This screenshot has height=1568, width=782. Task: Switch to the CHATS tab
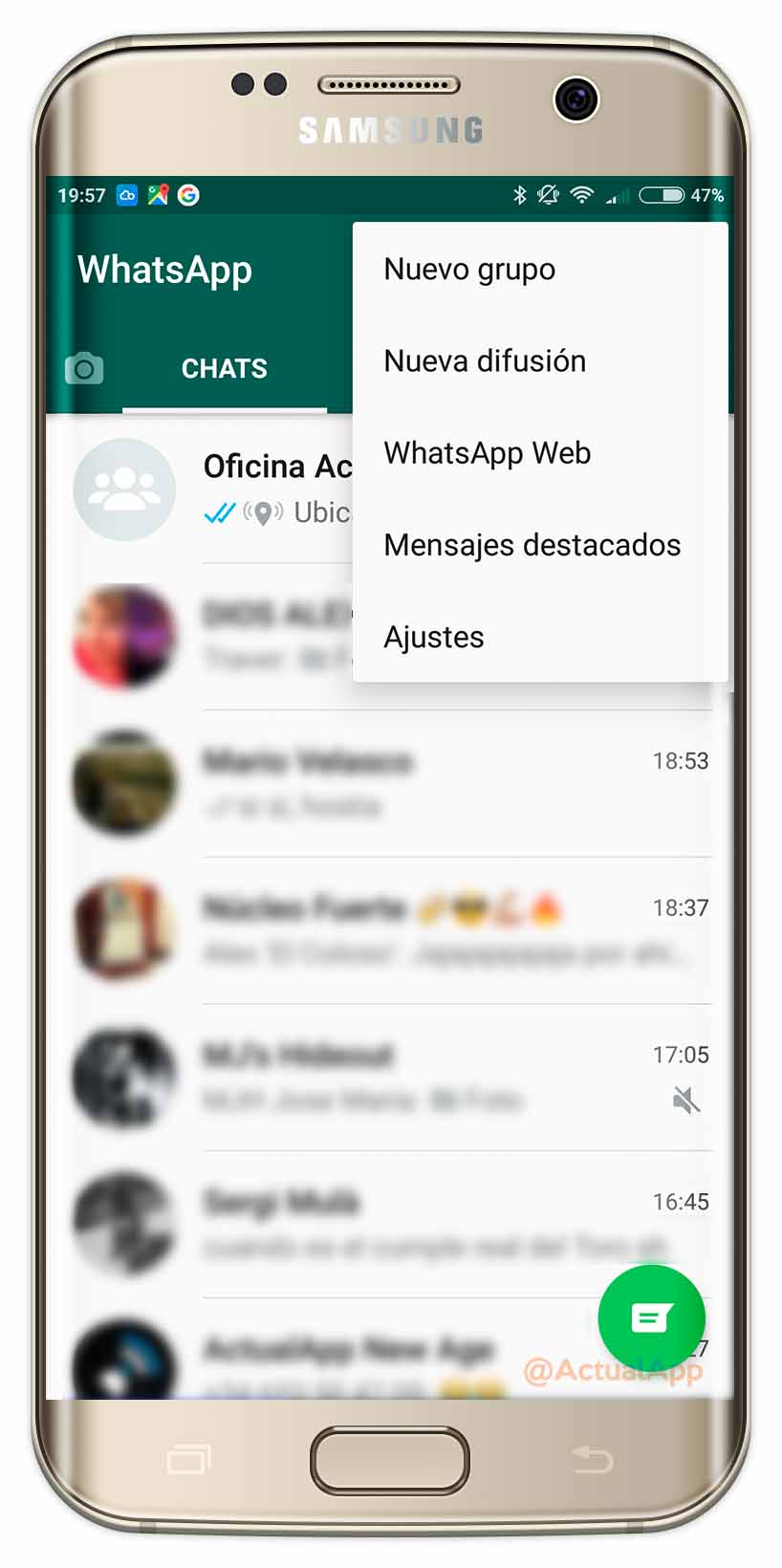[x=225, y=368]
